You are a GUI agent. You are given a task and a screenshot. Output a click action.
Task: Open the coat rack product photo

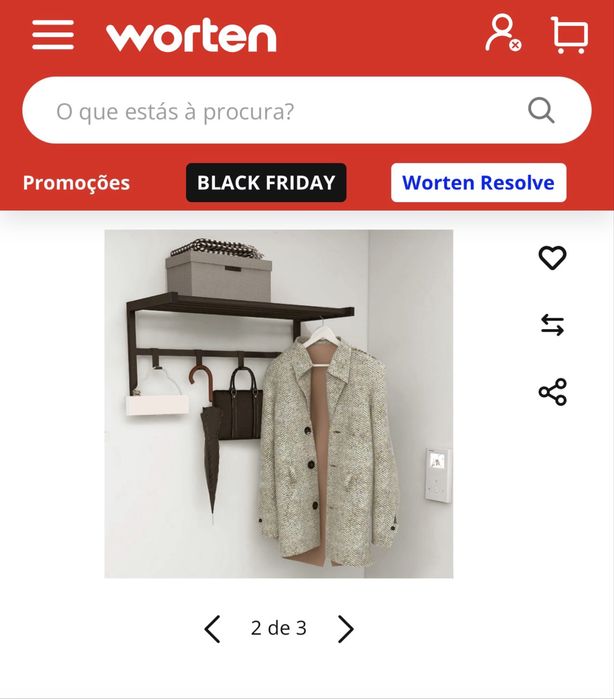tap(278, 404)
